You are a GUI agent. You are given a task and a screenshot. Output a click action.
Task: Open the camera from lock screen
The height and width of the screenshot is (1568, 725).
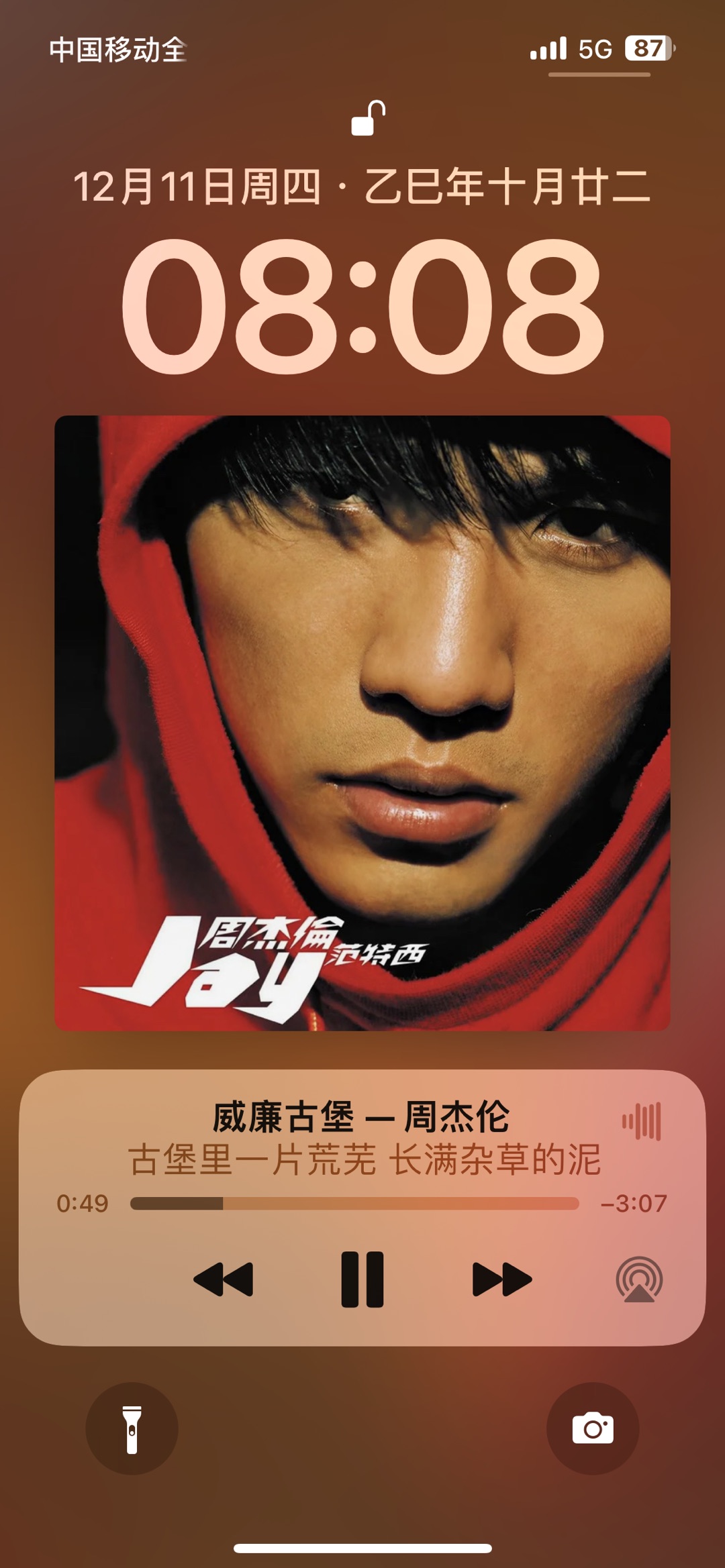click(x=592, y=1428)
